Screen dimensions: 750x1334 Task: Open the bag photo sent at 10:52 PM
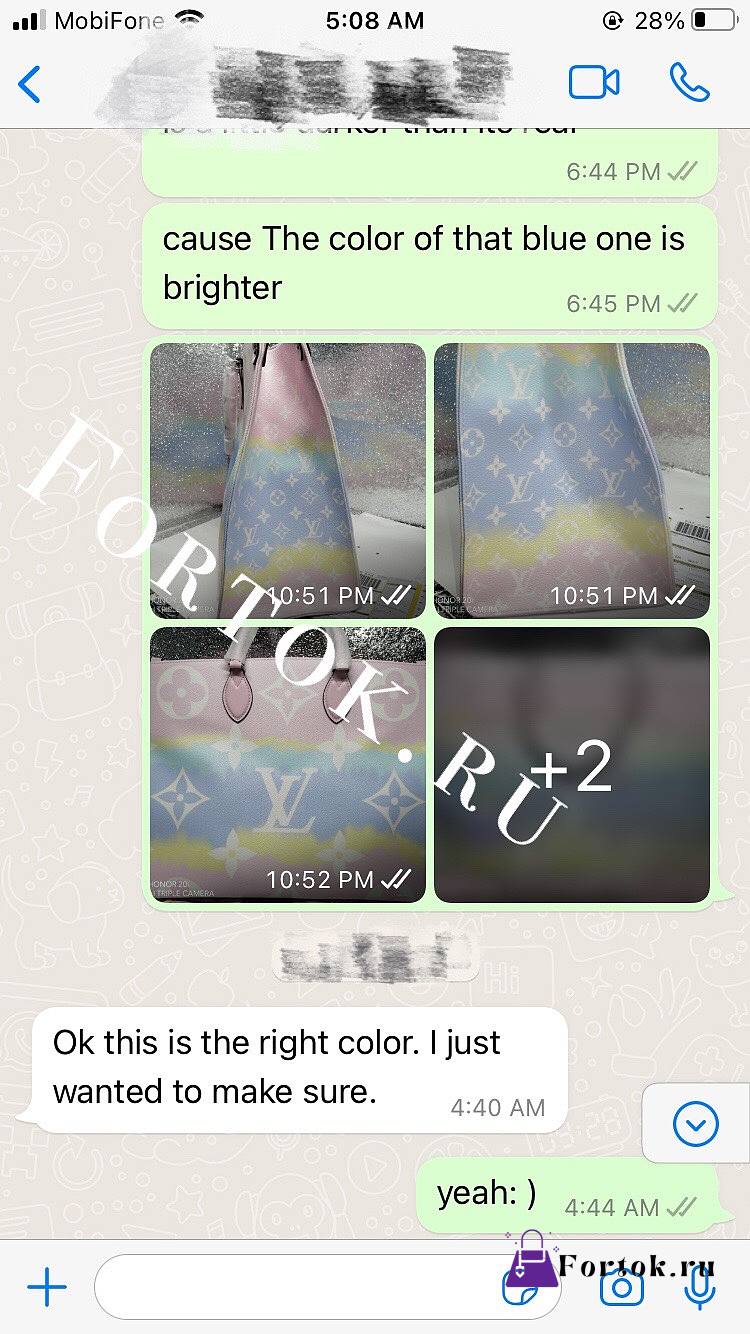288,765
